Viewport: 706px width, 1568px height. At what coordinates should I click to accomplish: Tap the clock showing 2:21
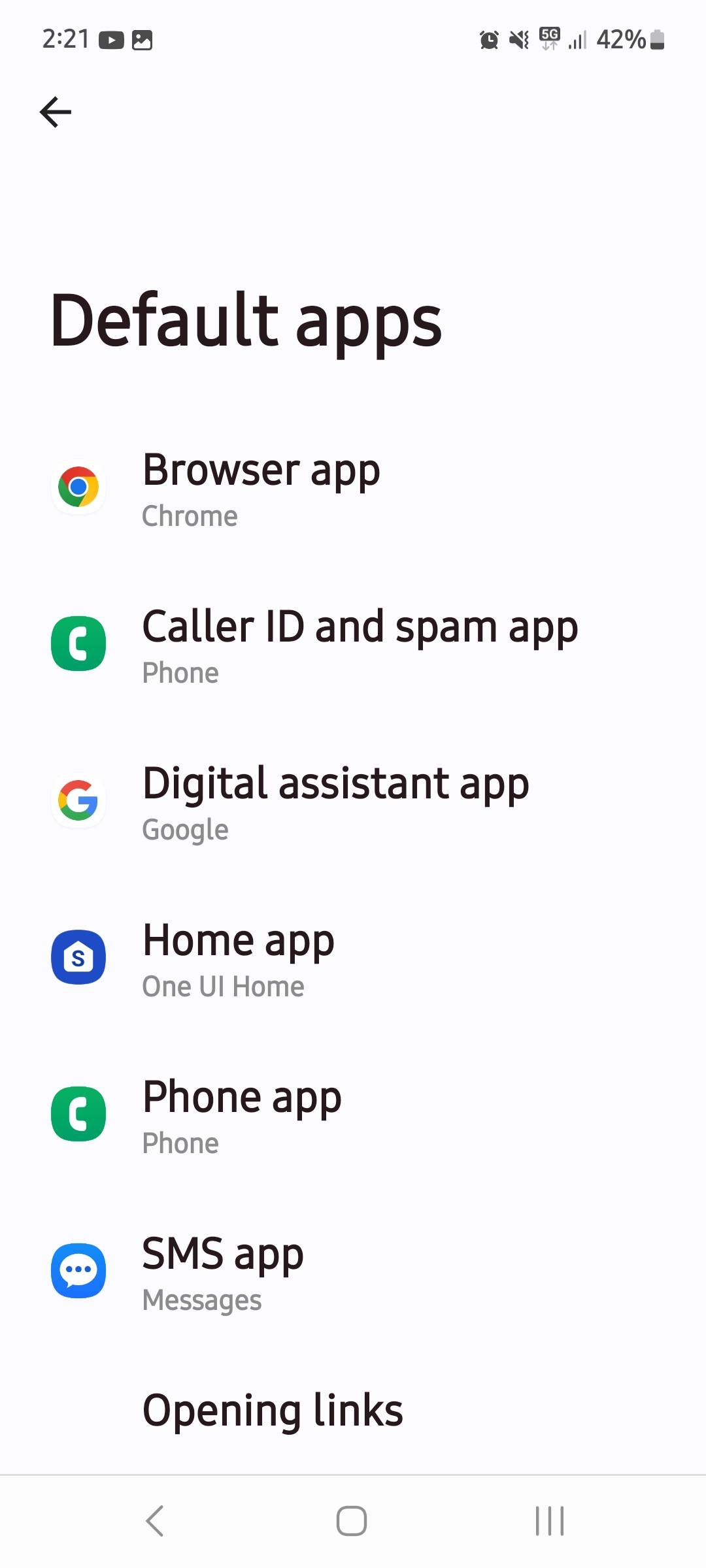[x=67, y=39]
